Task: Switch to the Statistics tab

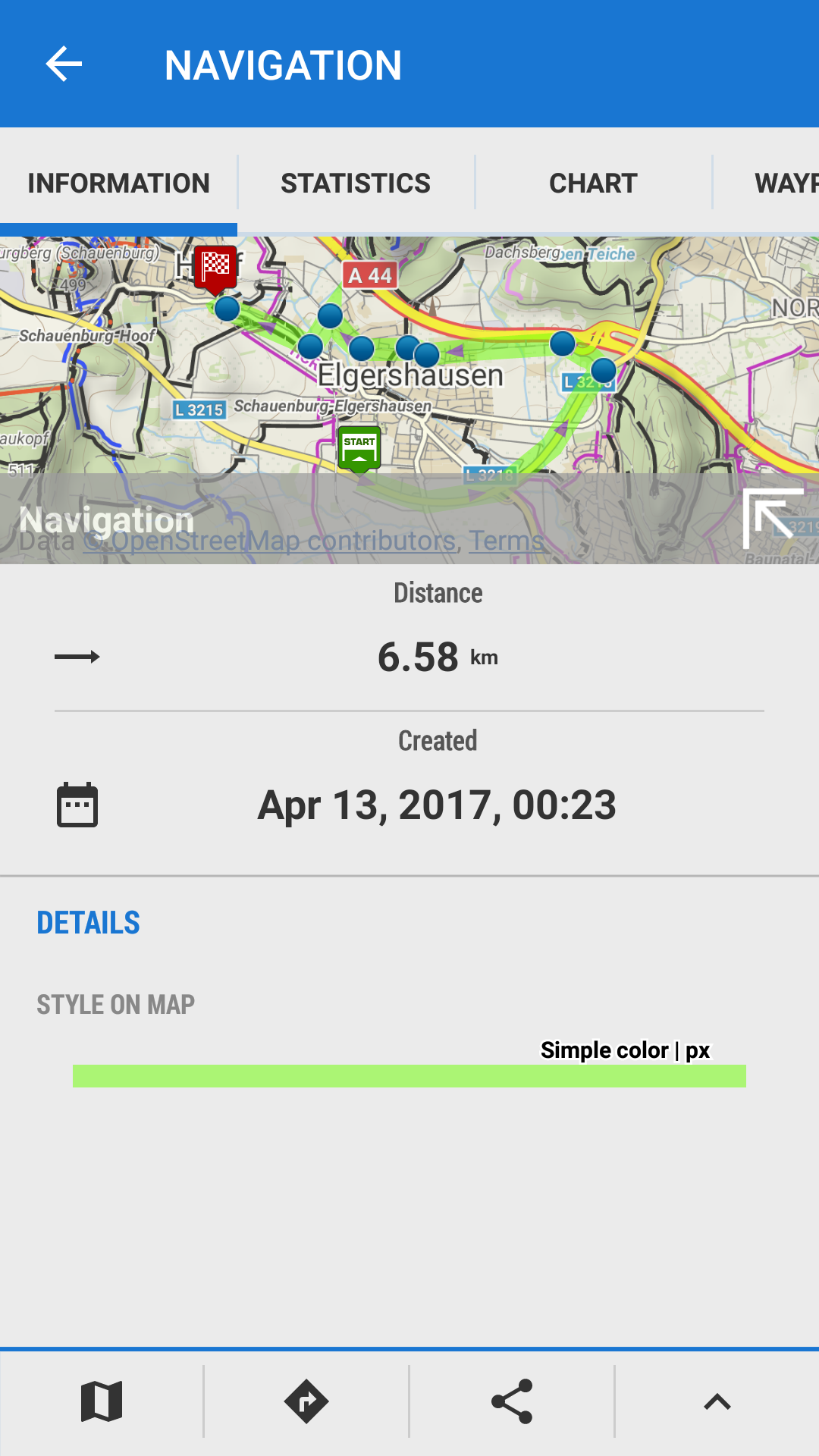Action: pos(356,183)
